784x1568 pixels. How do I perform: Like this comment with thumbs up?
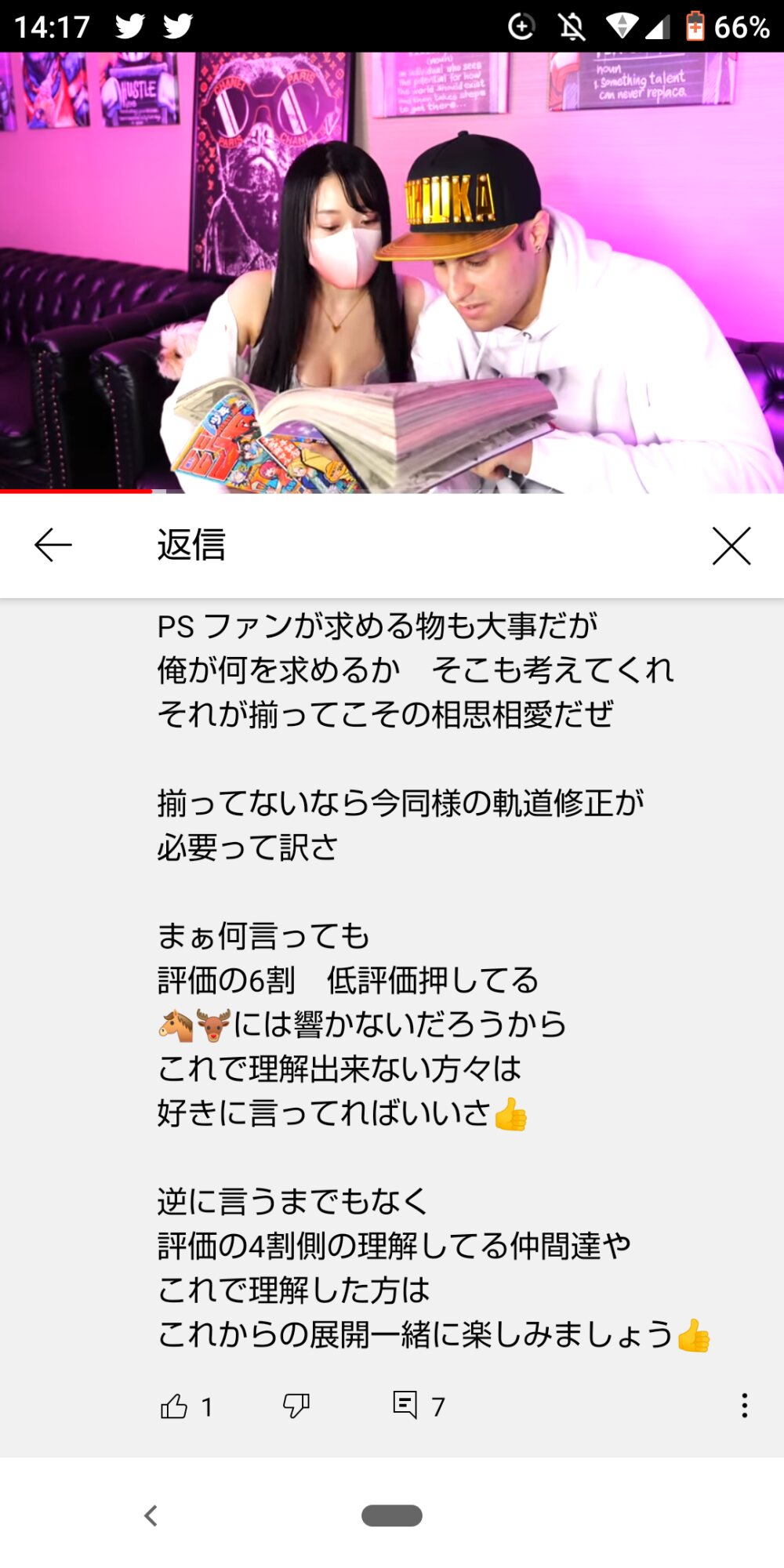coord(174,1406)
